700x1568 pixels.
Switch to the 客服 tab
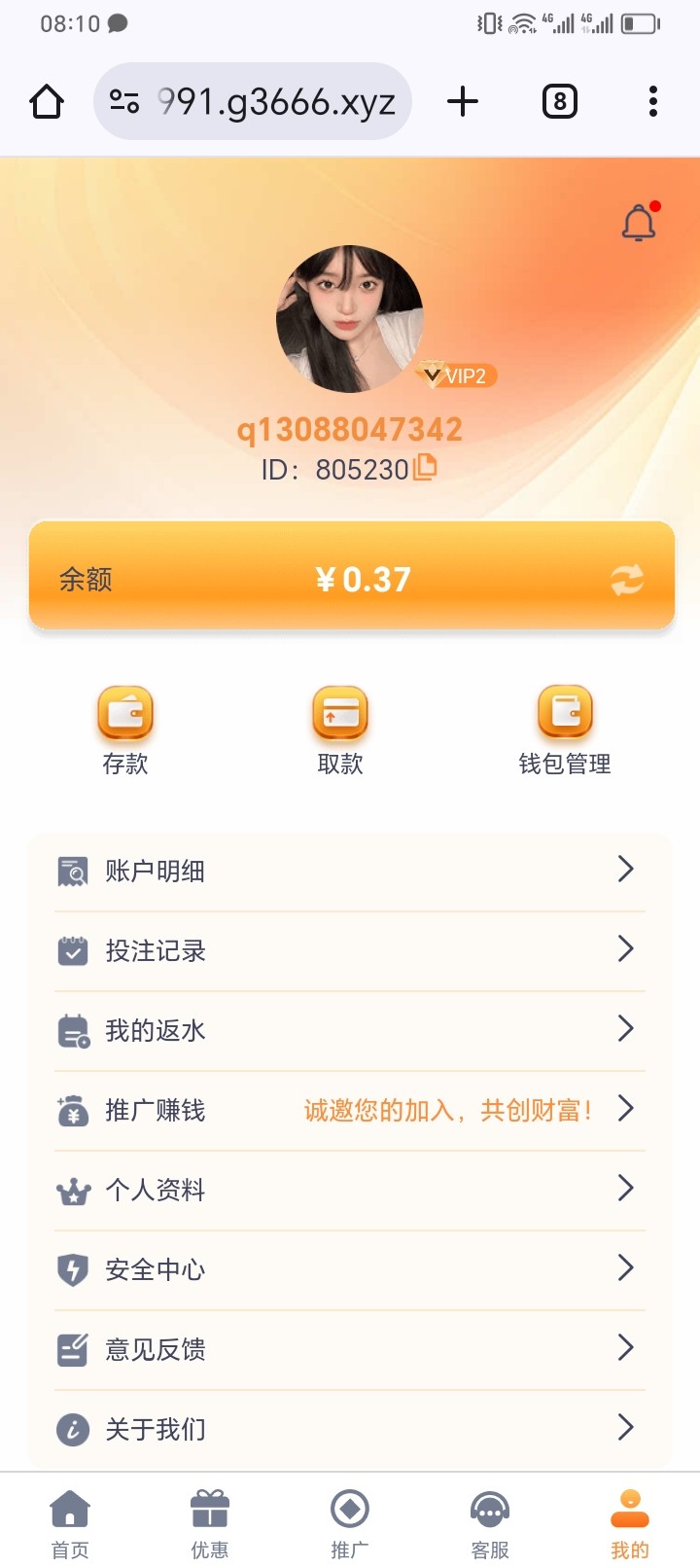pyautogui.click(x=490, y=1523)
